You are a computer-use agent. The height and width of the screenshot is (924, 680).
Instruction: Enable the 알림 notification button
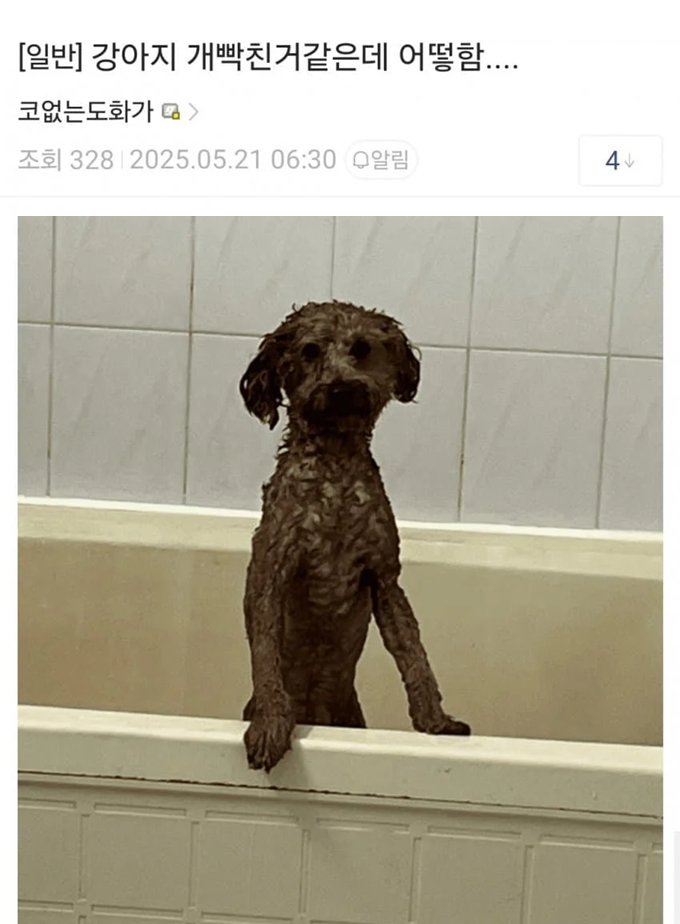click(x=381, y=160)
